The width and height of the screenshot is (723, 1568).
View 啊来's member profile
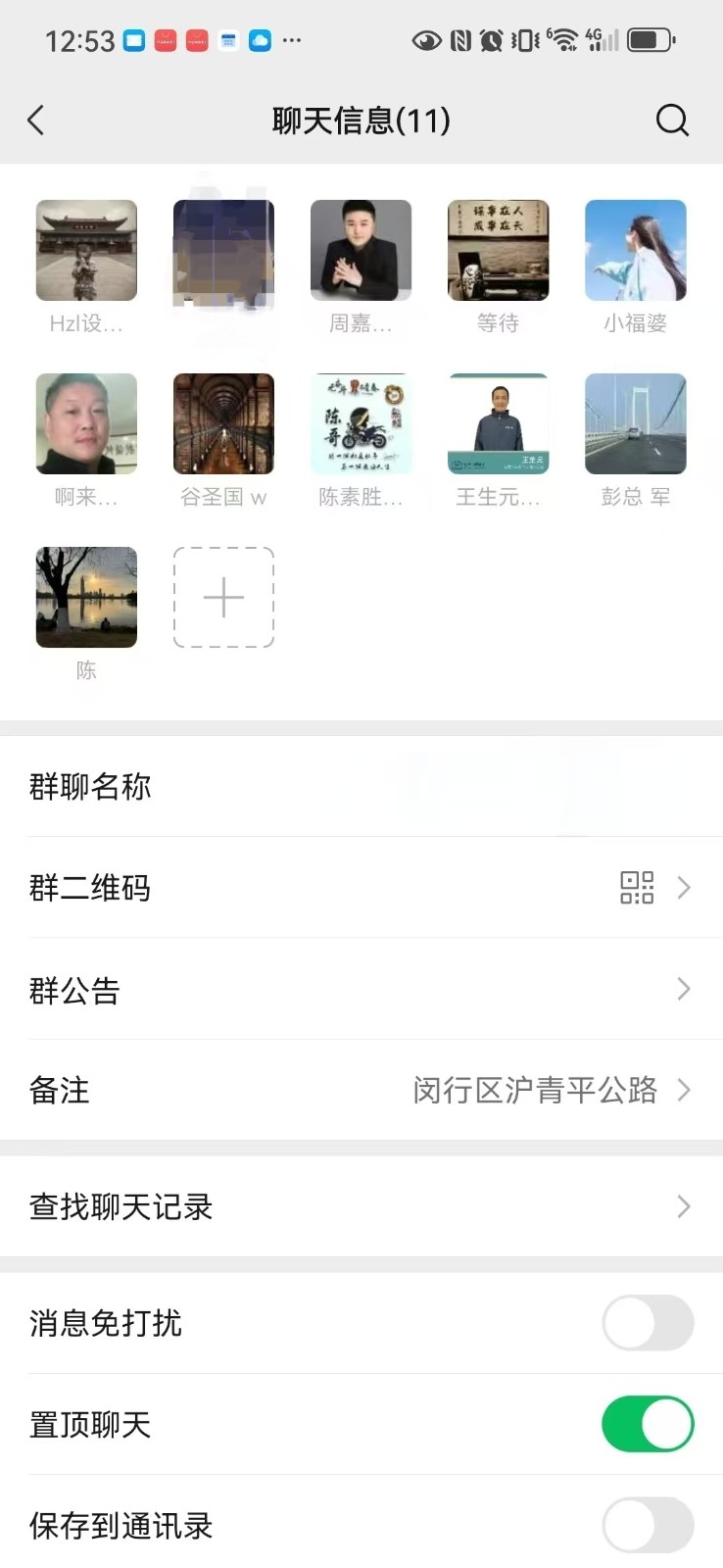tap(86, 424)
